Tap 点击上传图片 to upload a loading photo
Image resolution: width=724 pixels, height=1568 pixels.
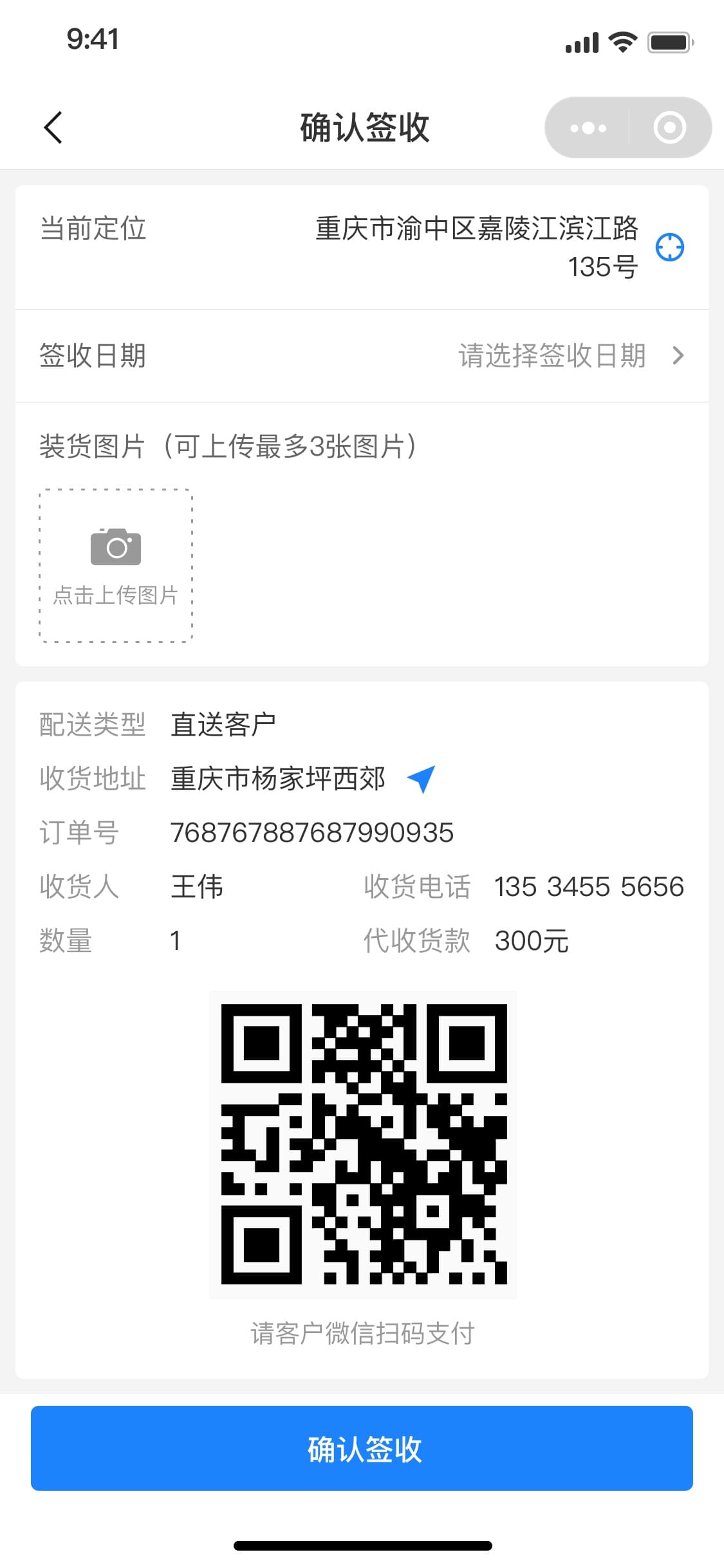pyautogui.click(x=116, y=566)
